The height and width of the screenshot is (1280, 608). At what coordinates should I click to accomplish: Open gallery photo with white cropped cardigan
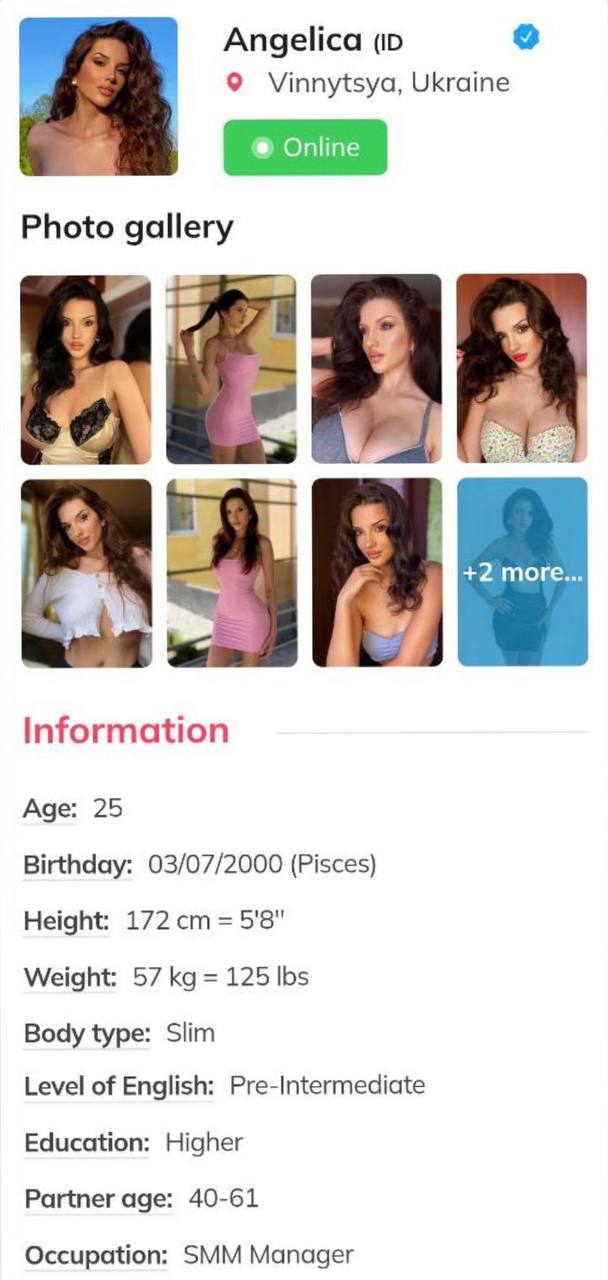point(86,572)
